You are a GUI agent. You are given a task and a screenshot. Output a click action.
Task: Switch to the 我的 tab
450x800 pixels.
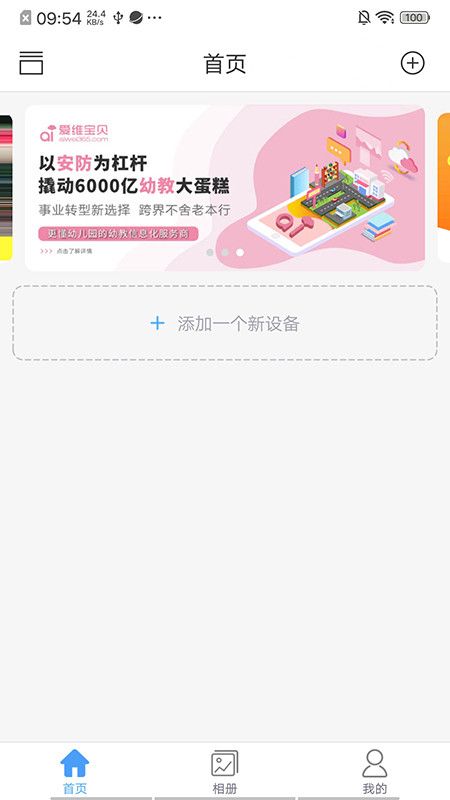(x=374, y=771)
